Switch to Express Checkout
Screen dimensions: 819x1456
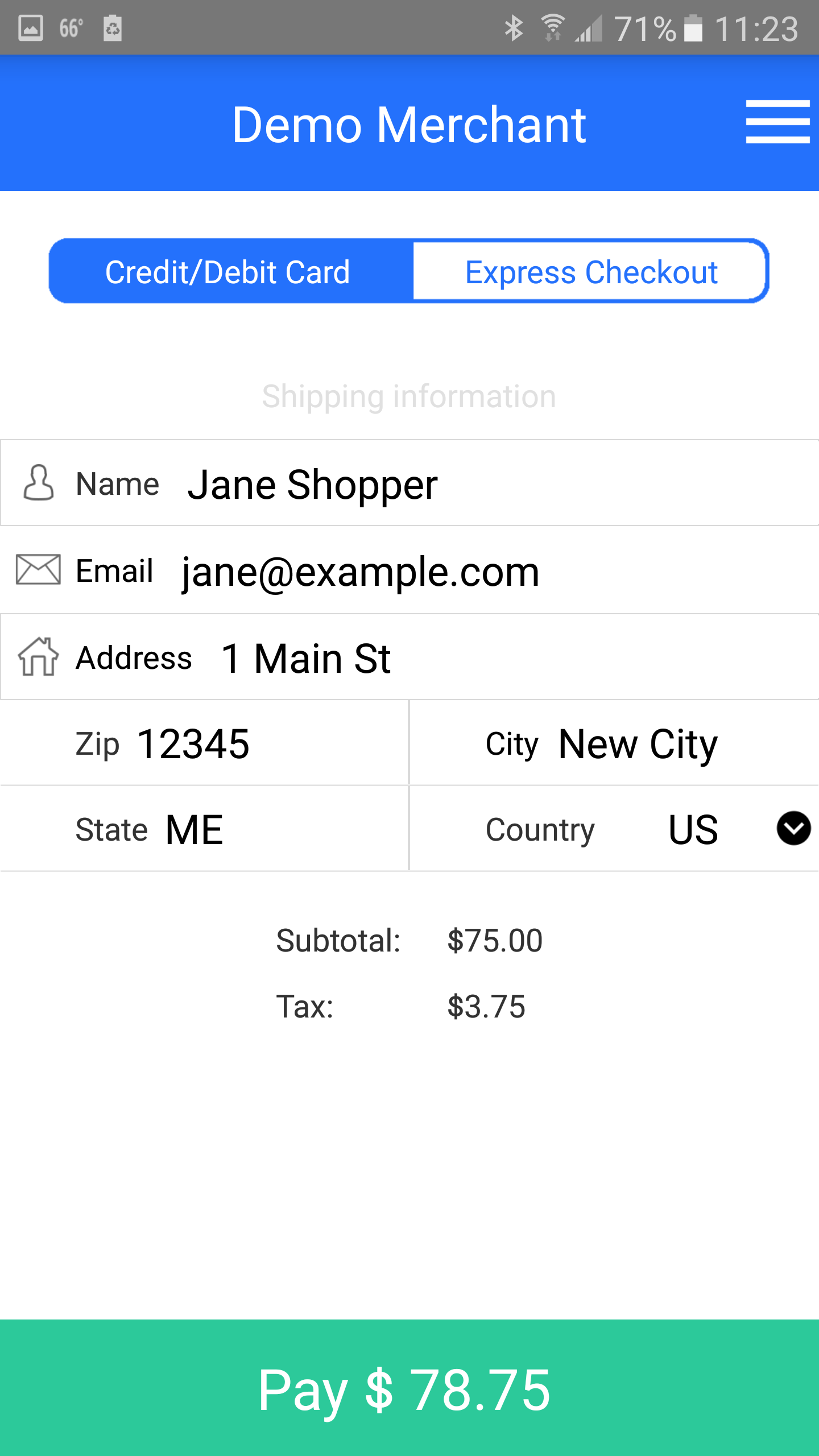coord(591,271)
